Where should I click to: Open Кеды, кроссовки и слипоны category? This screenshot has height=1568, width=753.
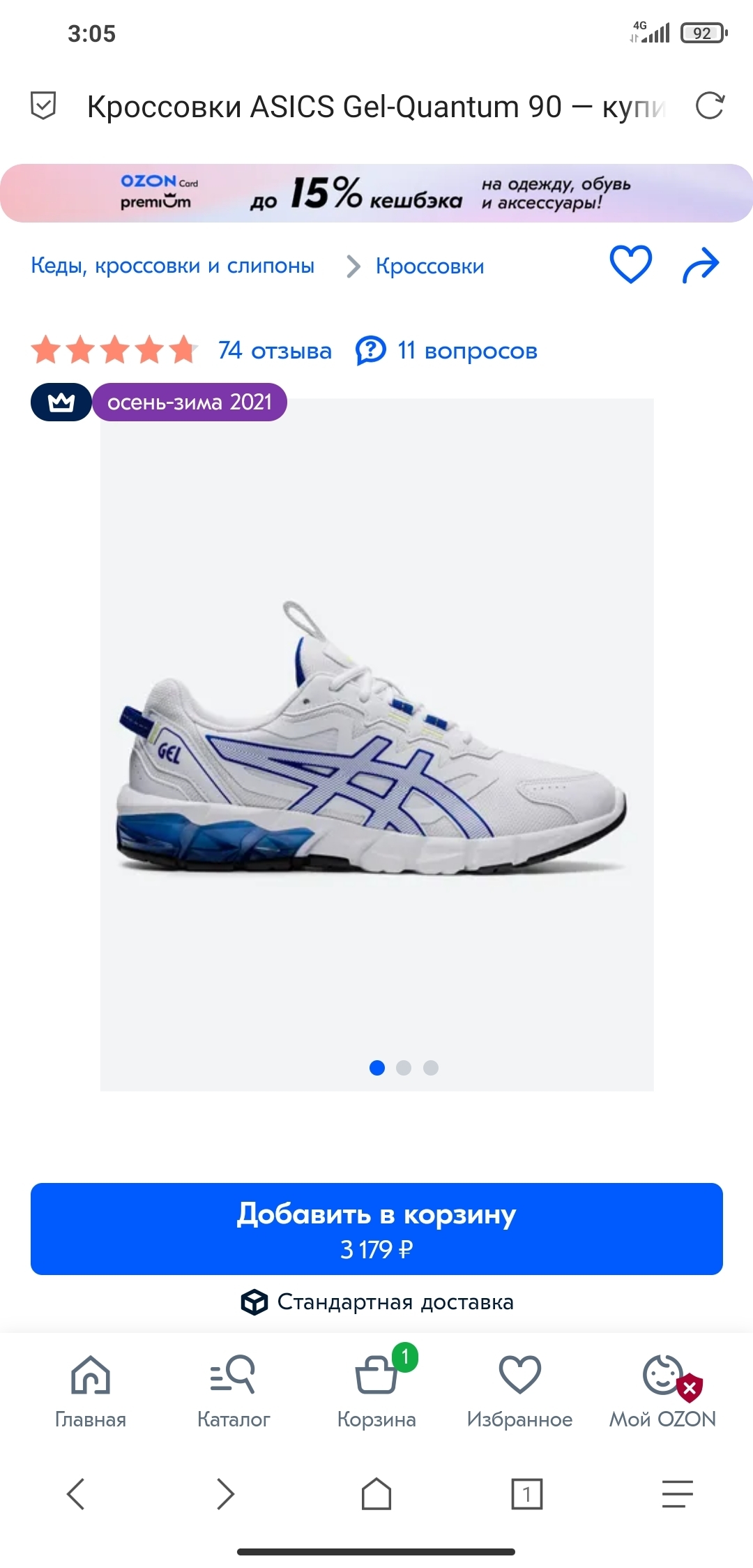(x=172, y=266)
